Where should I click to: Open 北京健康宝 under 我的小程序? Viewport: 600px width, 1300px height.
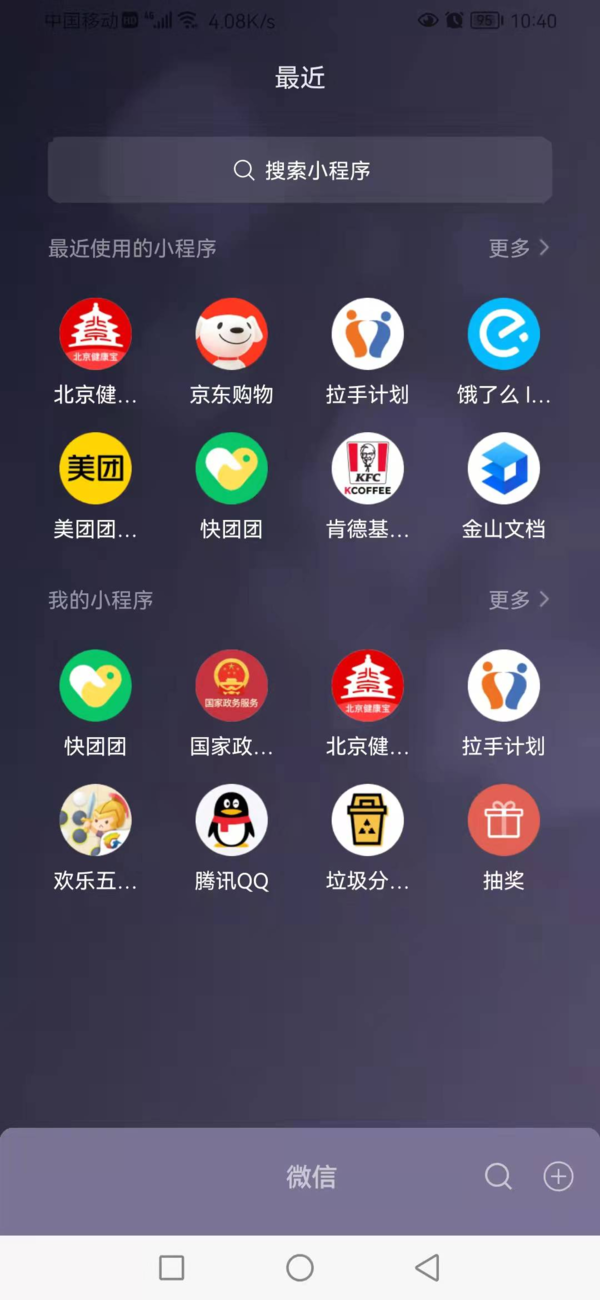pos(367,686)
